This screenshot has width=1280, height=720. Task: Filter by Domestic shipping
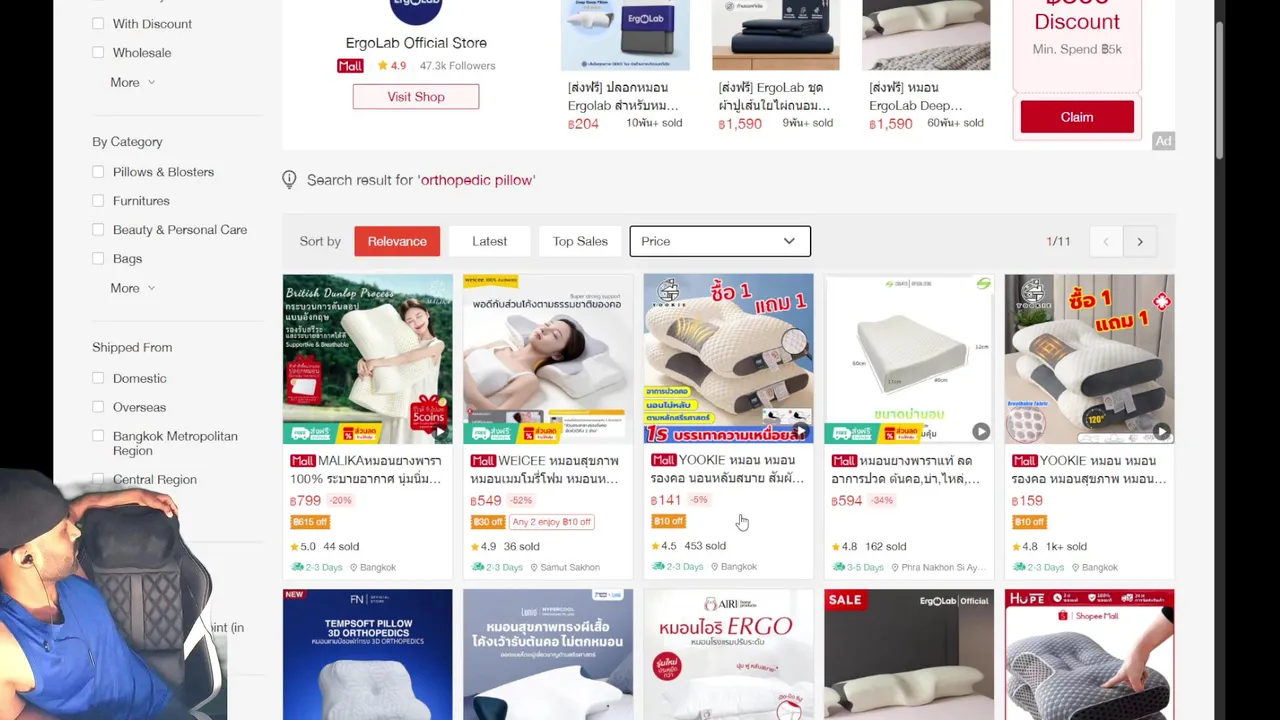coord(98,378)
